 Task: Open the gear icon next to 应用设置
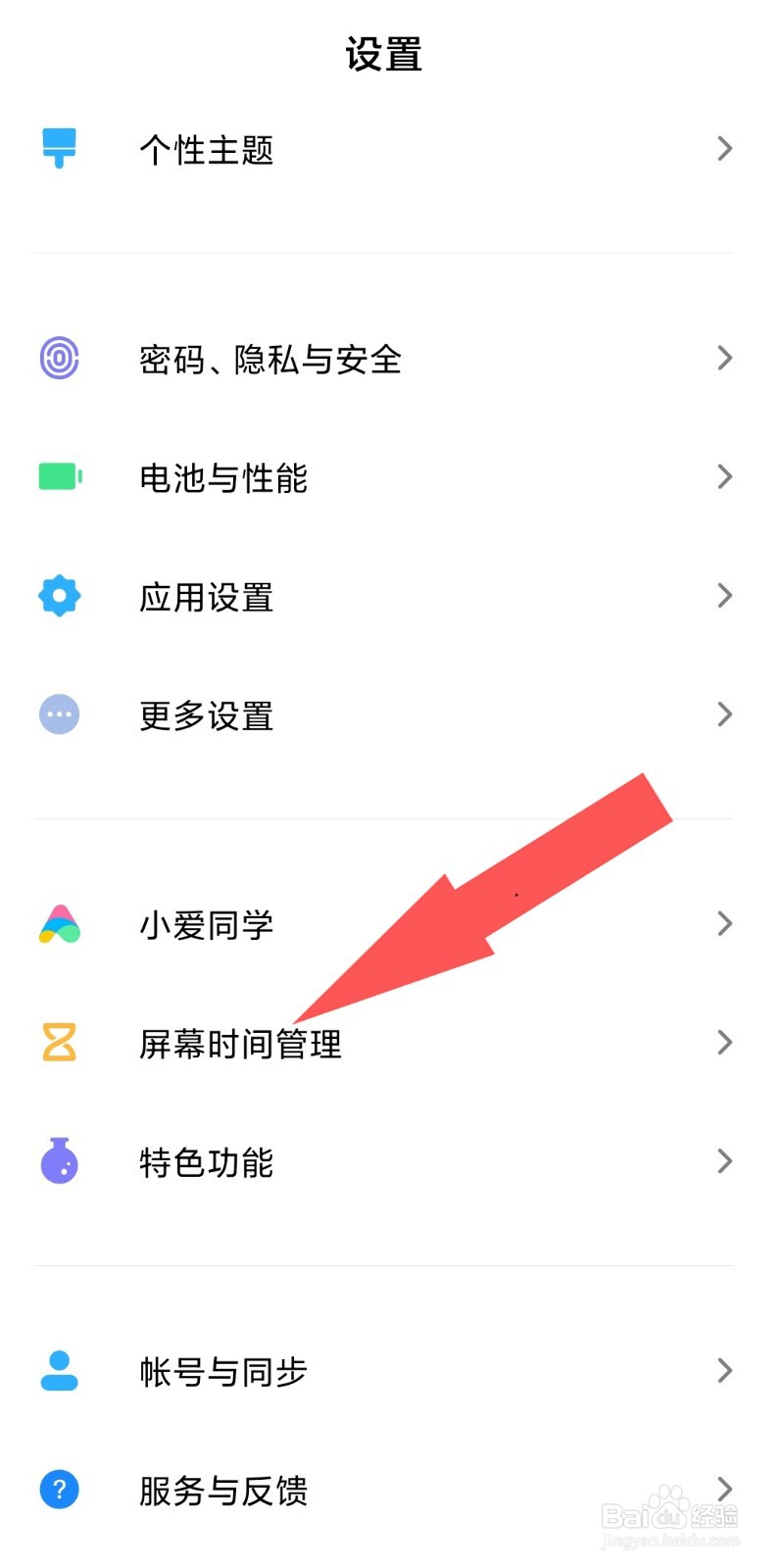59,596
